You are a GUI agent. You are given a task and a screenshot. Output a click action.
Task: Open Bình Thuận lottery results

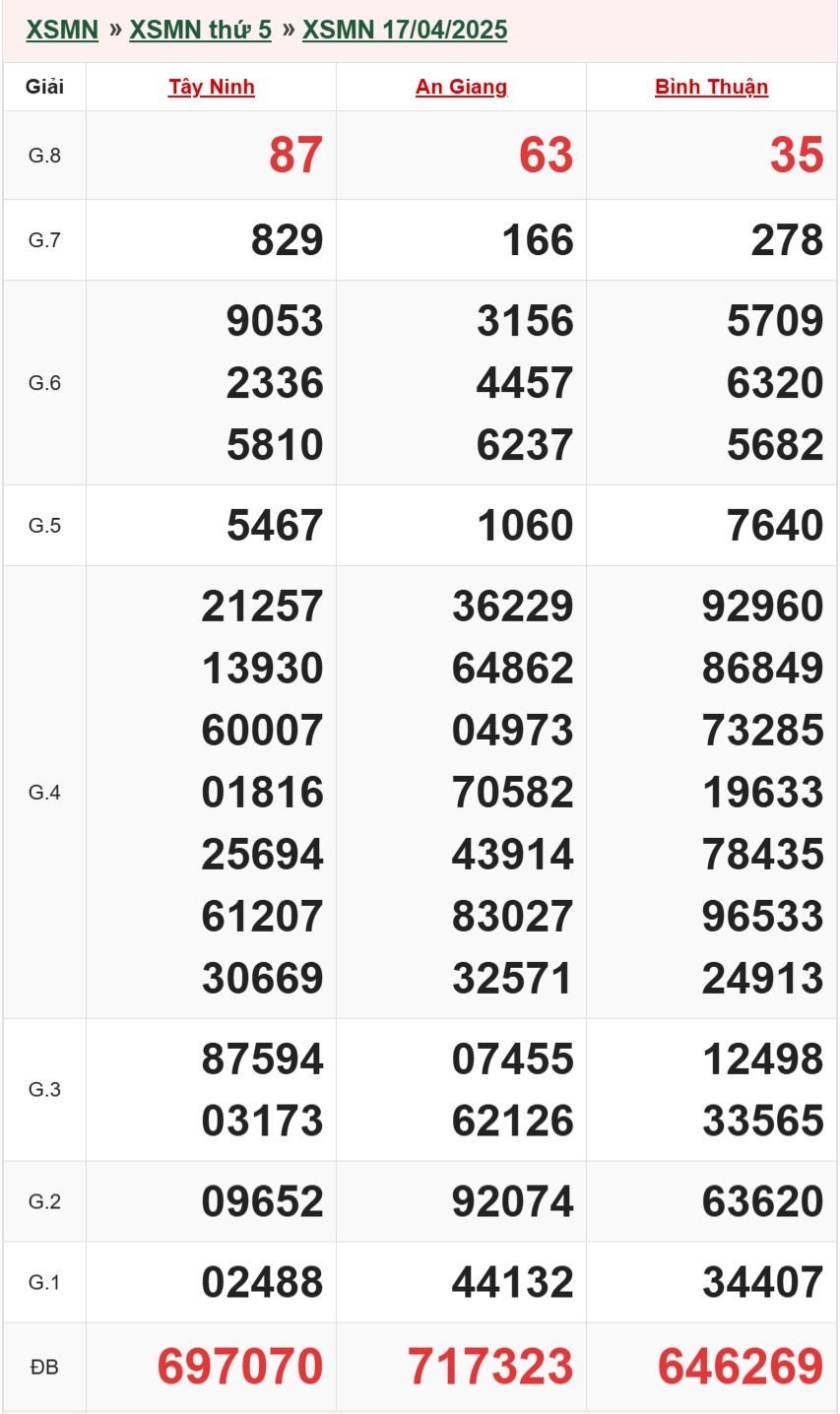coord(711,87)
